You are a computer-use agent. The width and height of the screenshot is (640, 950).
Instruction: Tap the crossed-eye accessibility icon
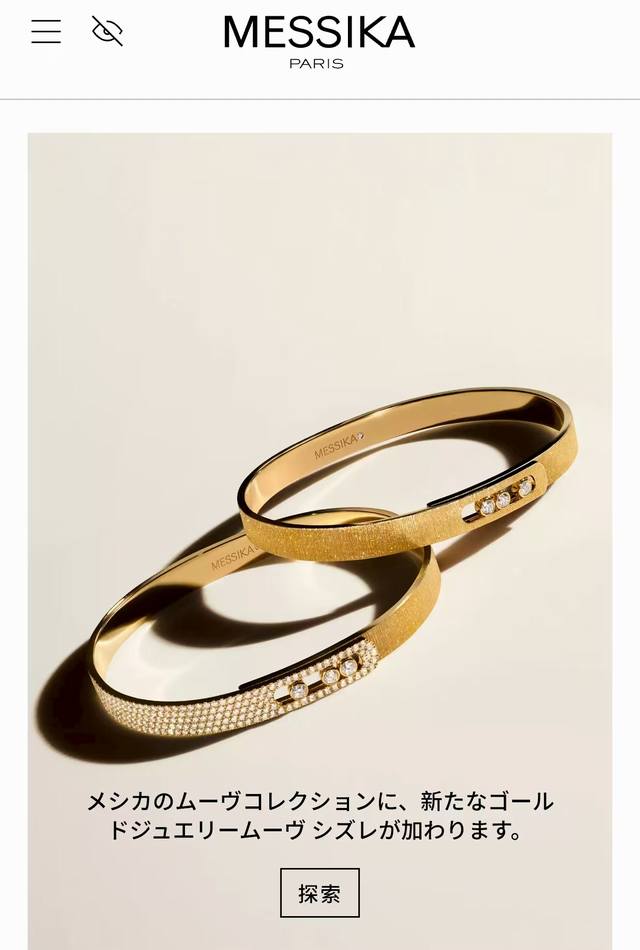[107, 32]
